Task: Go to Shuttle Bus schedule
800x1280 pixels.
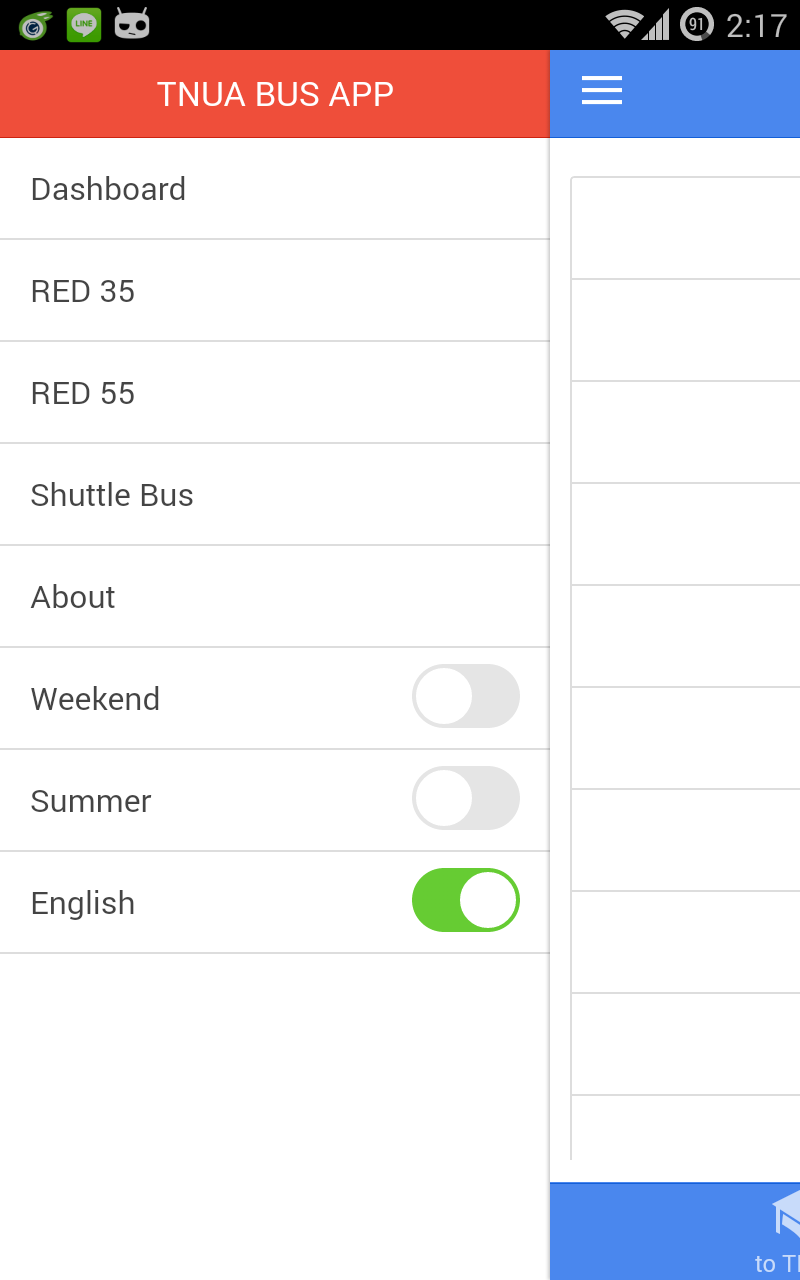Action: 275,495
